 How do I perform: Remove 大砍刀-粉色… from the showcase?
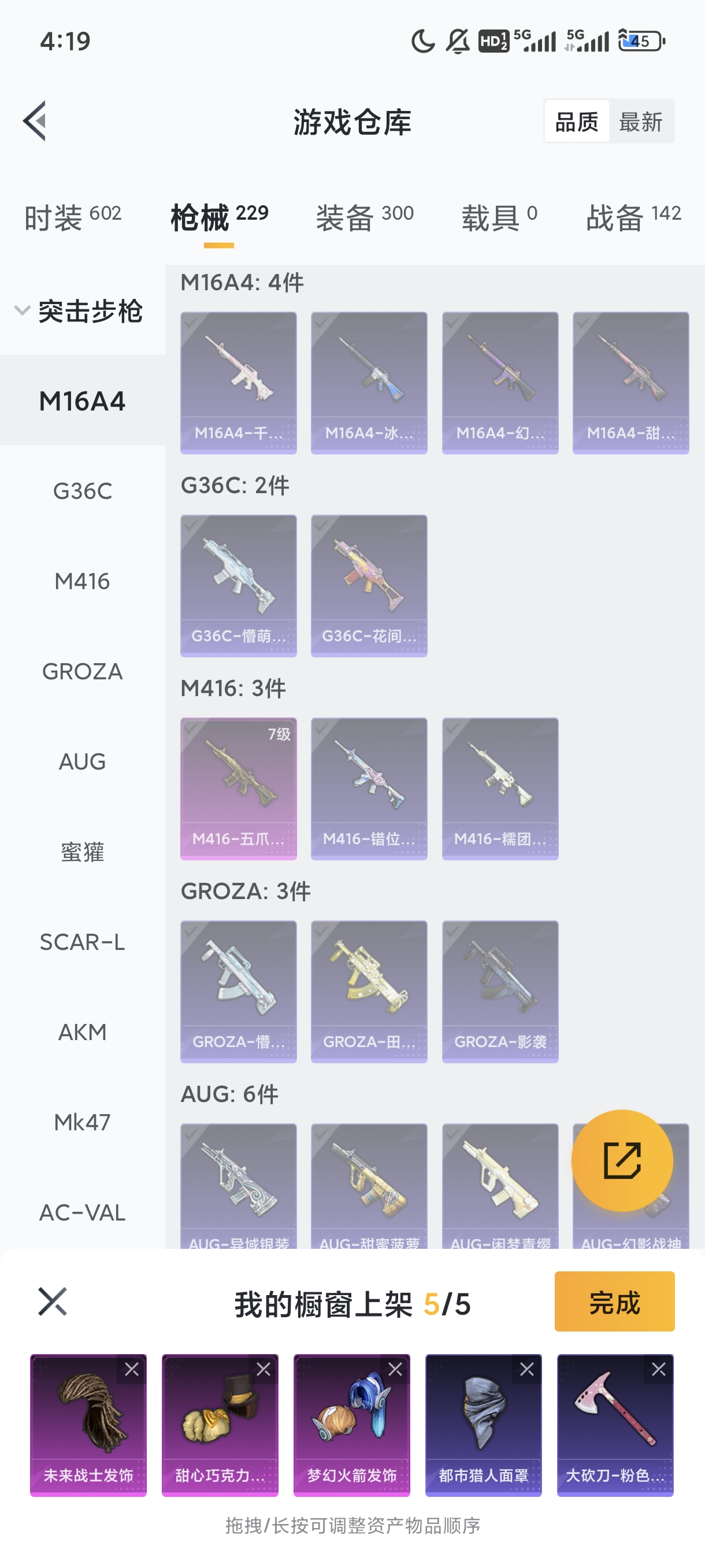click(x=659, y=1370)
